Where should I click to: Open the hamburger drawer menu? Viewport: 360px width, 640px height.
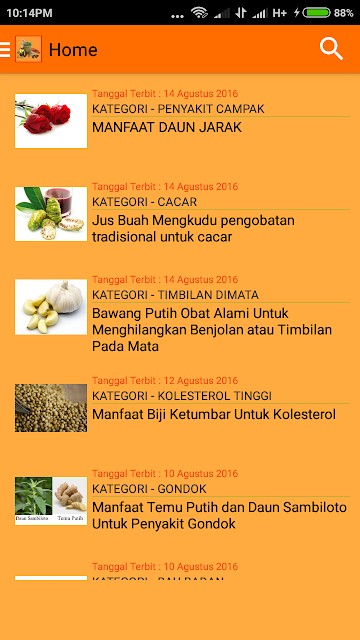coord(5,49)
